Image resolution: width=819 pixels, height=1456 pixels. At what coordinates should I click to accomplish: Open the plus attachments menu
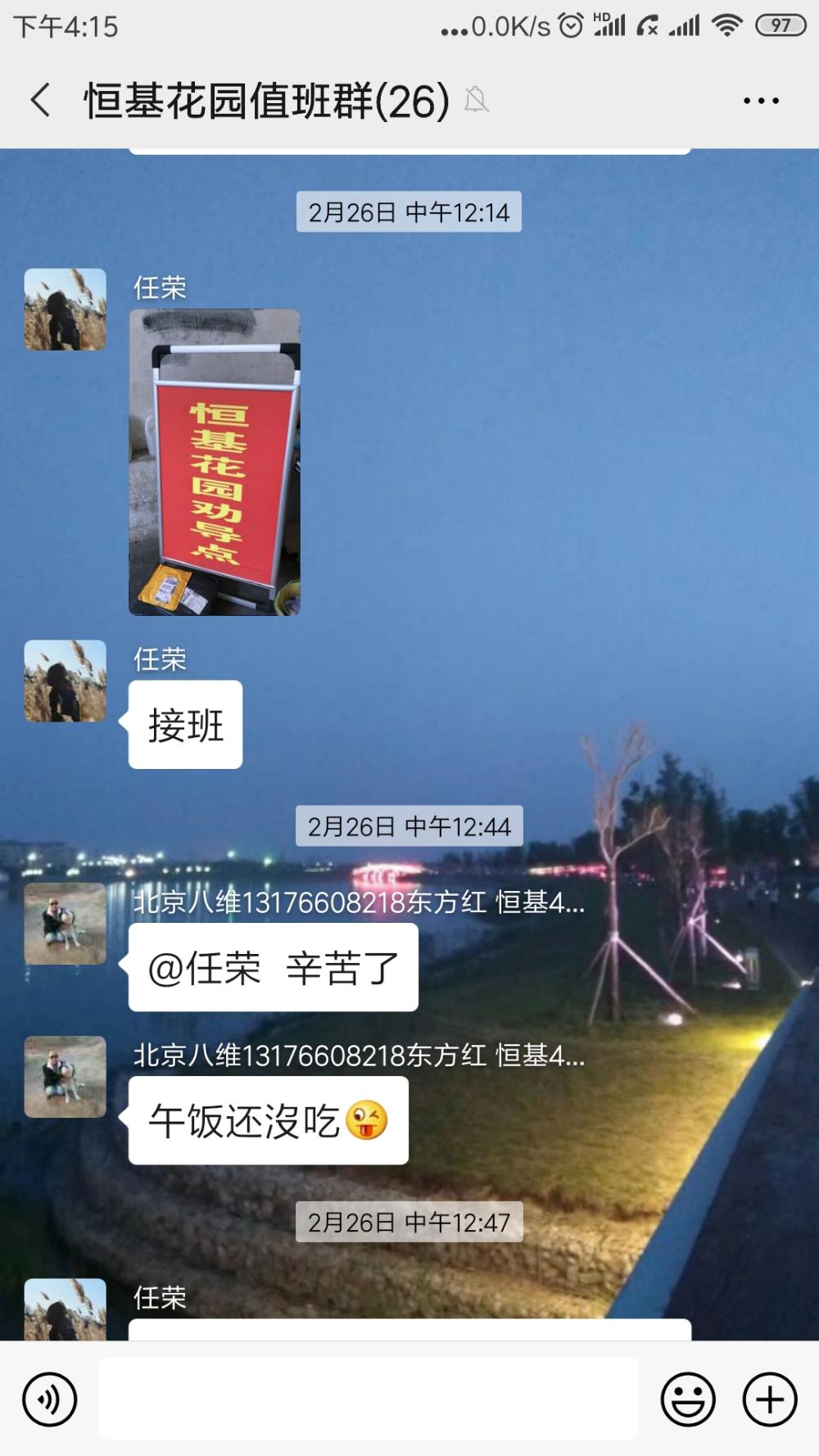tap(770, 1399)
